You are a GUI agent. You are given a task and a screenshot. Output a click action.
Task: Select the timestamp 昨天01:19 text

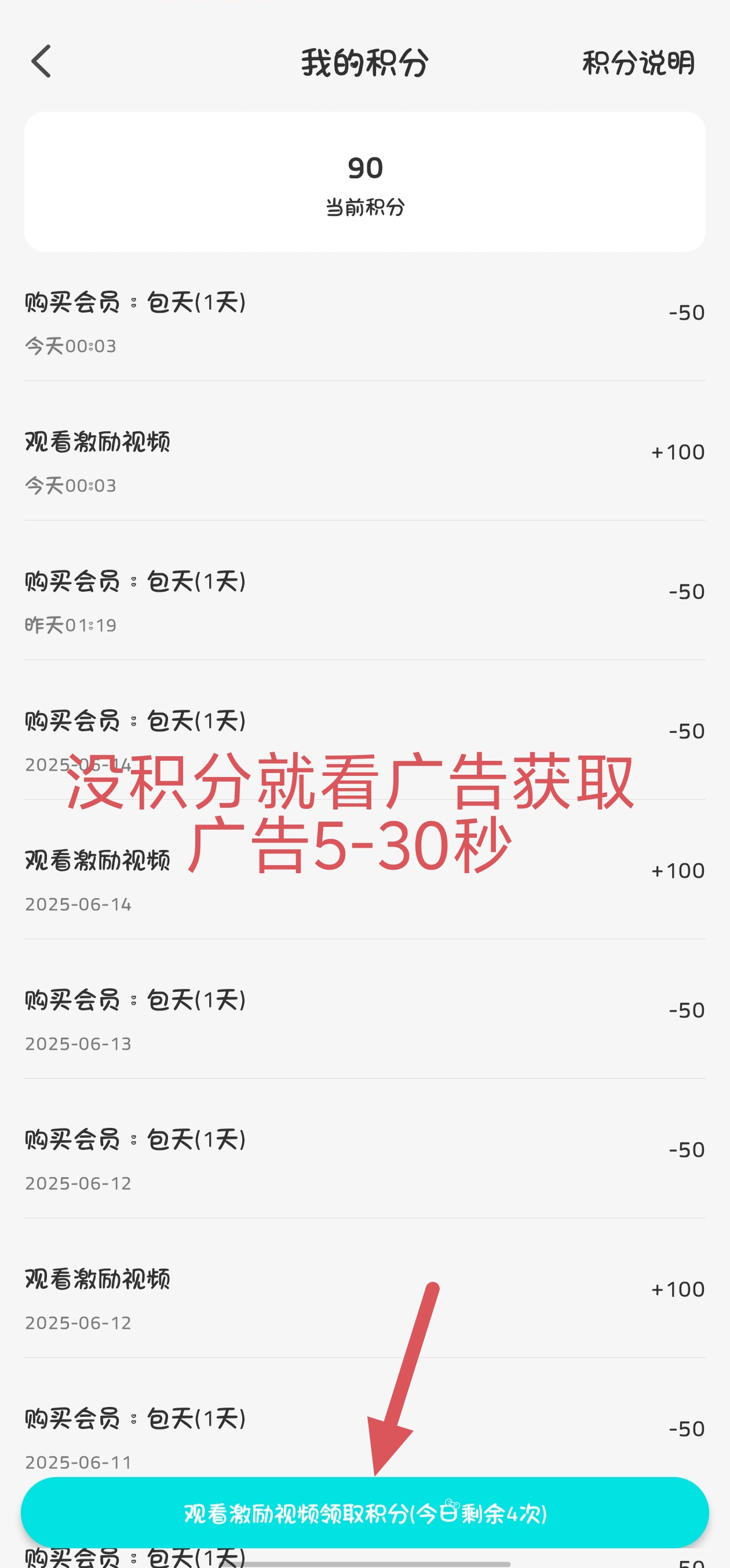click(x=71, y=625)
